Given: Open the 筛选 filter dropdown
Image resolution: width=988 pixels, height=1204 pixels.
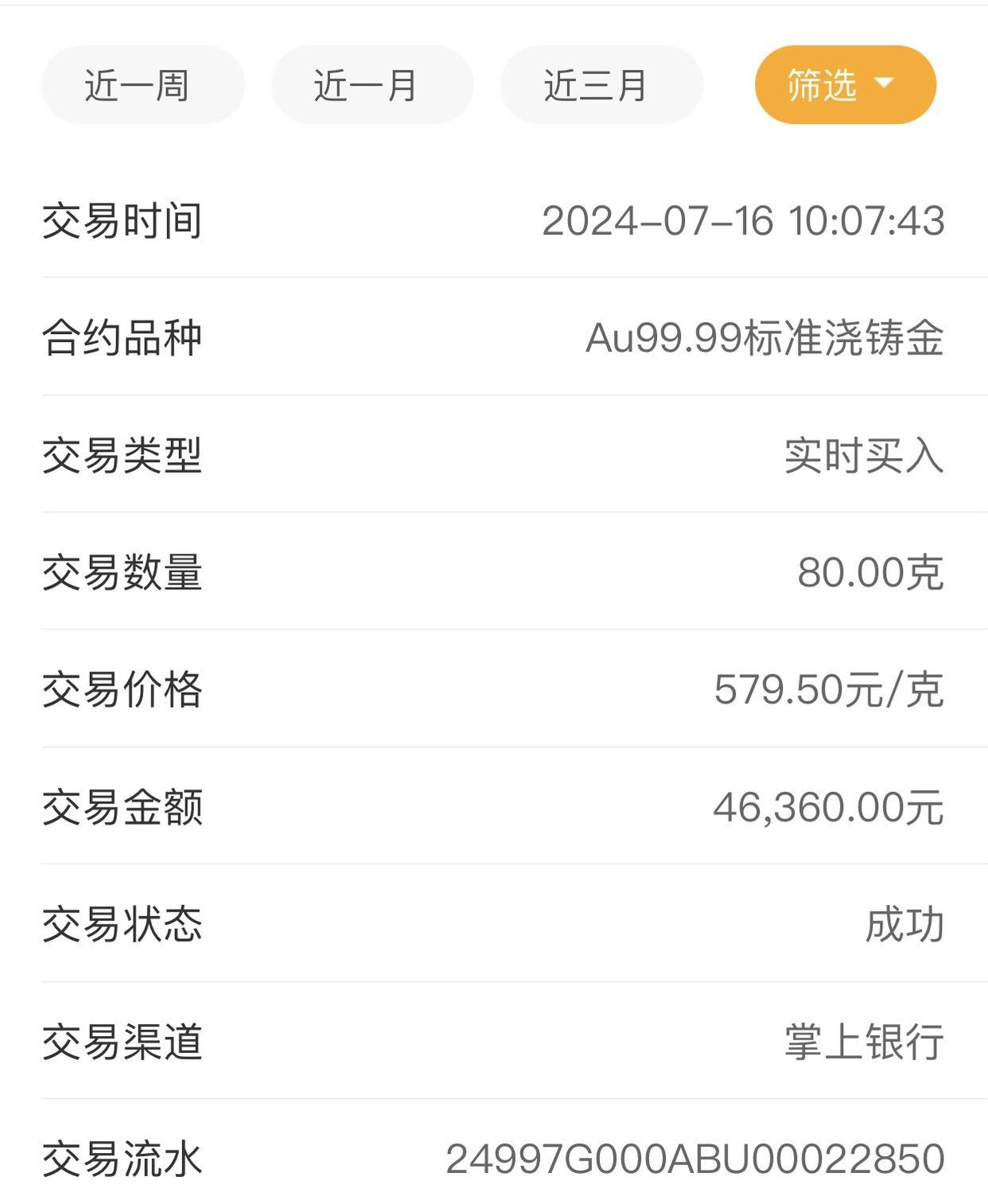Looking at the screenshot, I should click(845, 85).
